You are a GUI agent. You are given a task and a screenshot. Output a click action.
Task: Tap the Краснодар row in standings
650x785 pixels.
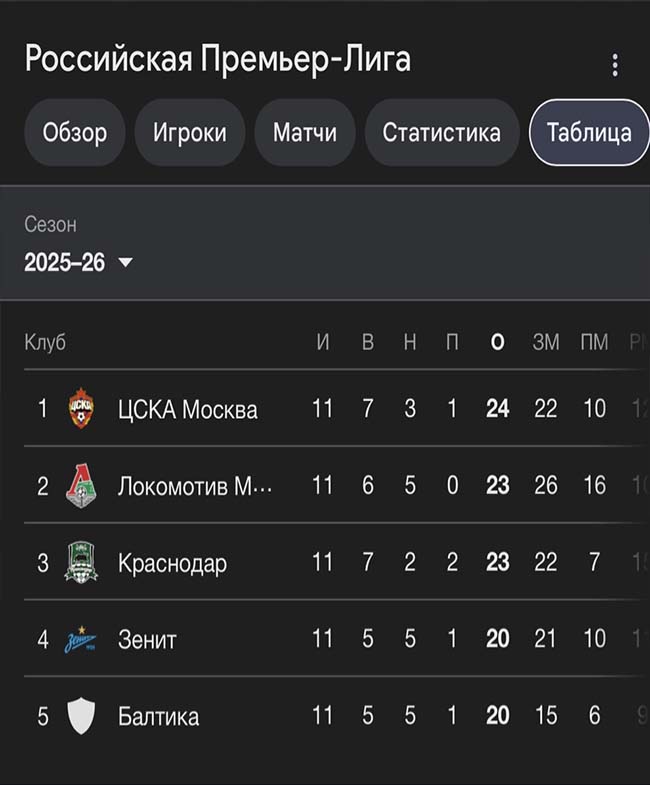pyautogui.click(x=172, y=563)
